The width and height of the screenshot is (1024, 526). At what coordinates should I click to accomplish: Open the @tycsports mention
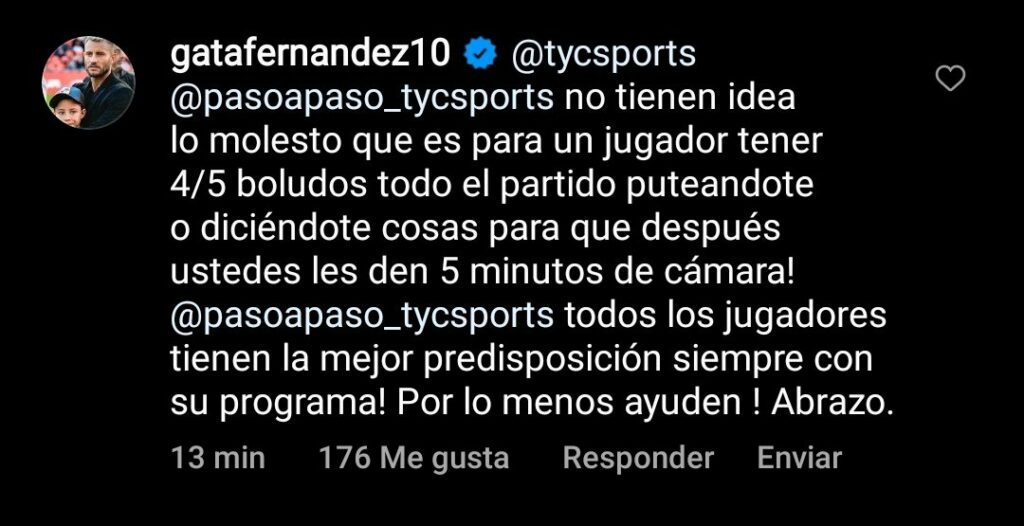[603, 54]
